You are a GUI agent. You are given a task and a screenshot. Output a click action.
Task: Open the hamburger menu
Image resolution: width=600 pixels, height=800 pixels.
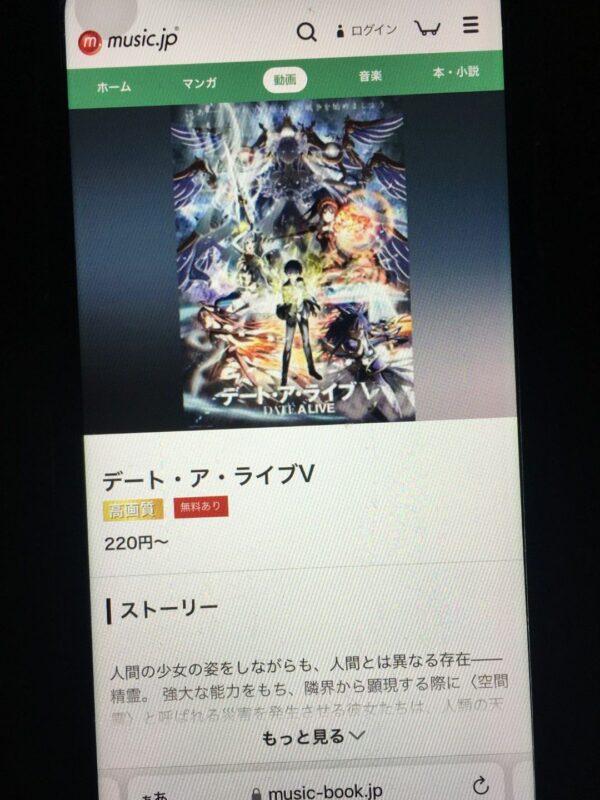click(470, 26)
